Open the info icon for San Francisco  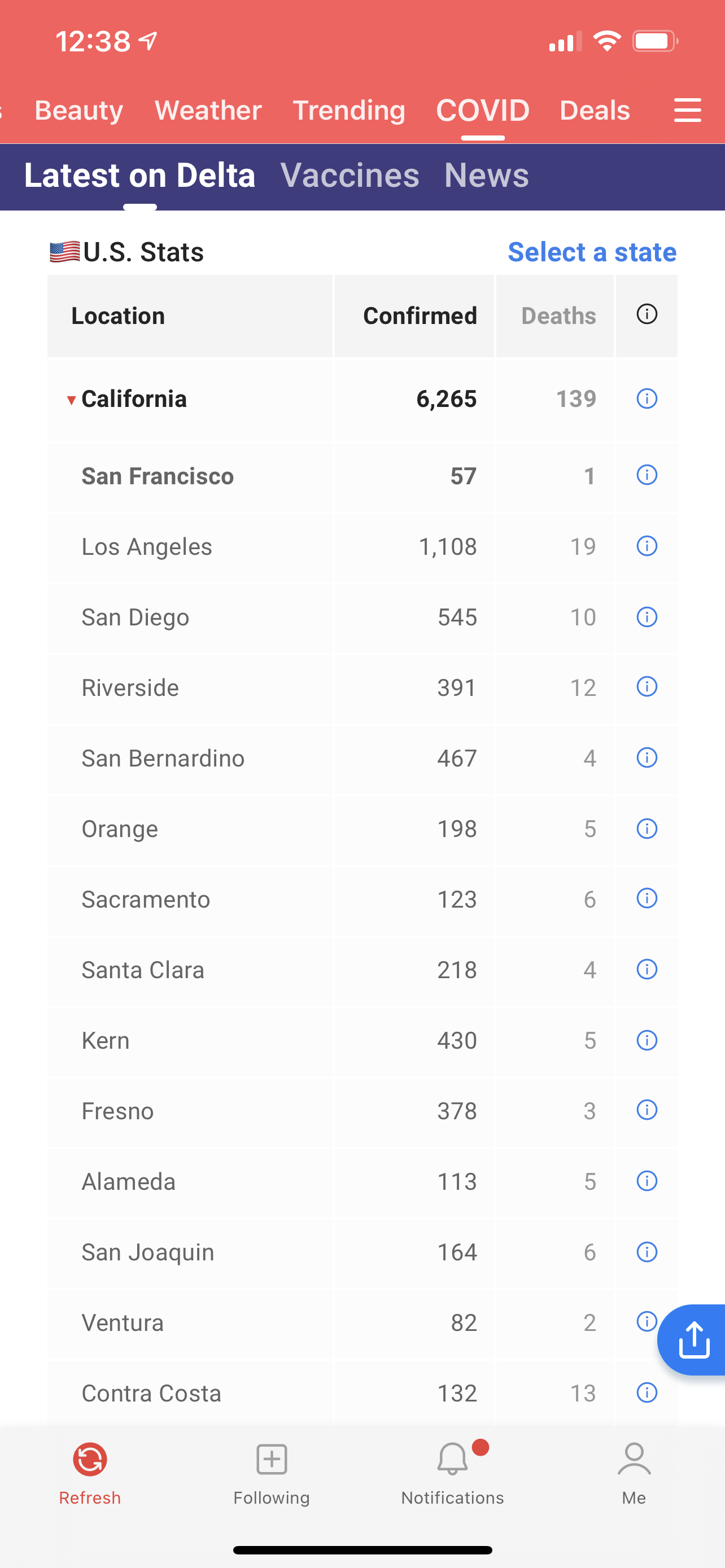(x=647, y=475)
